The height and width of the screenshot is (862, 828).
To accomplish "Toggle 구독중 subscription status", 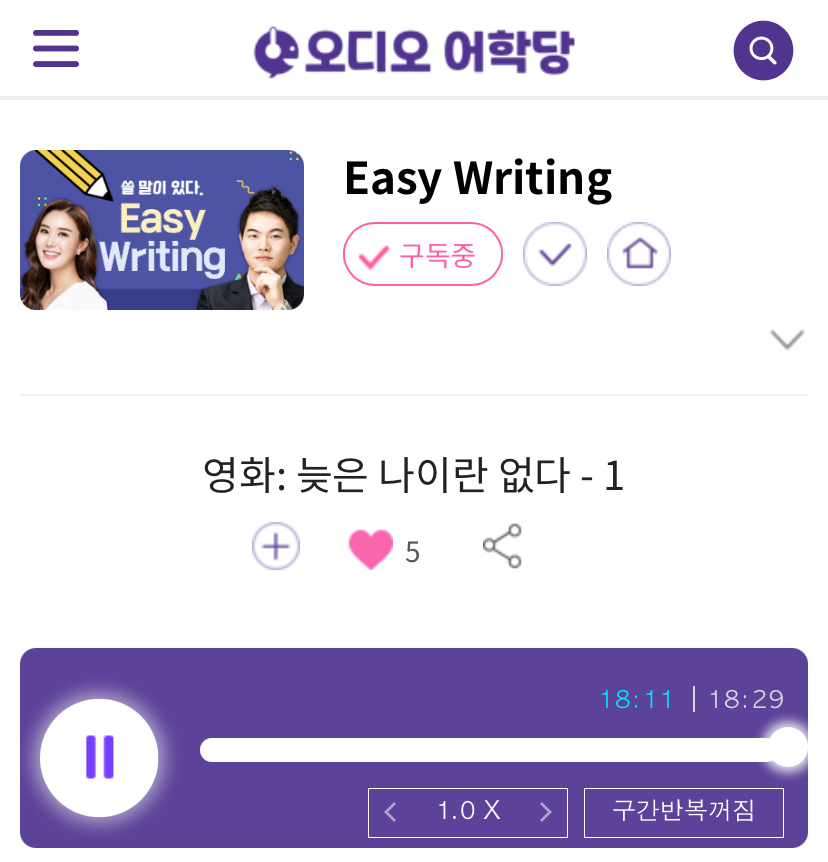I will (422, 254).
